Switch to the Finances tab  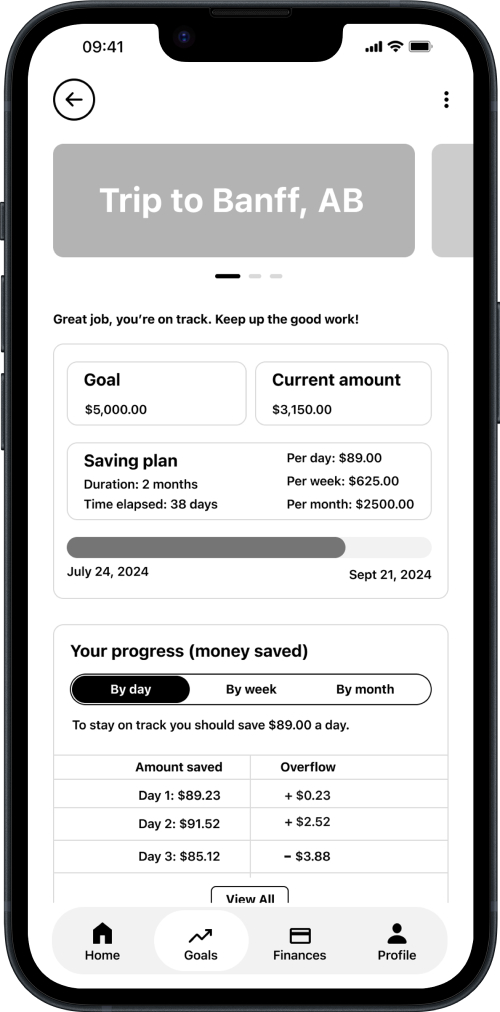tap(299, 942)
